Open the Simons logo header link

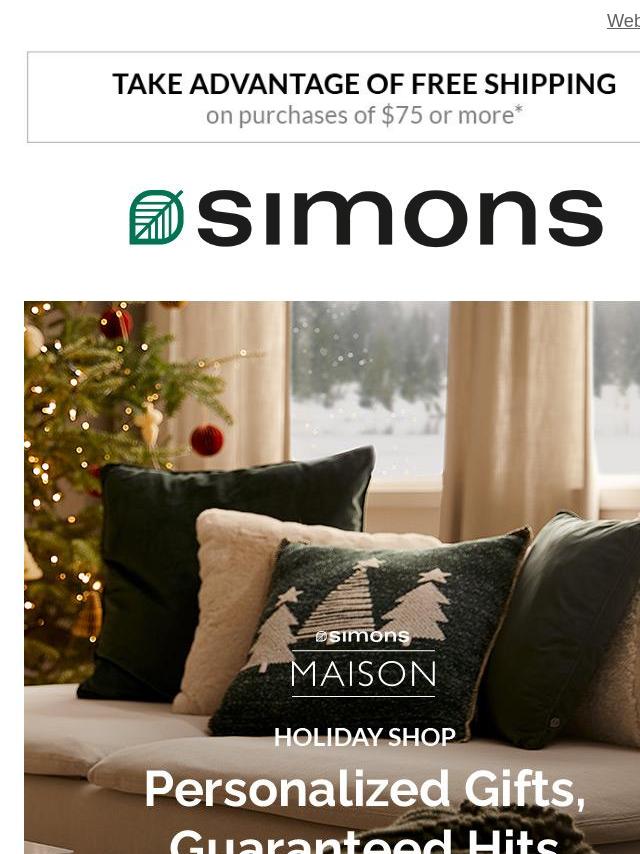366,217
